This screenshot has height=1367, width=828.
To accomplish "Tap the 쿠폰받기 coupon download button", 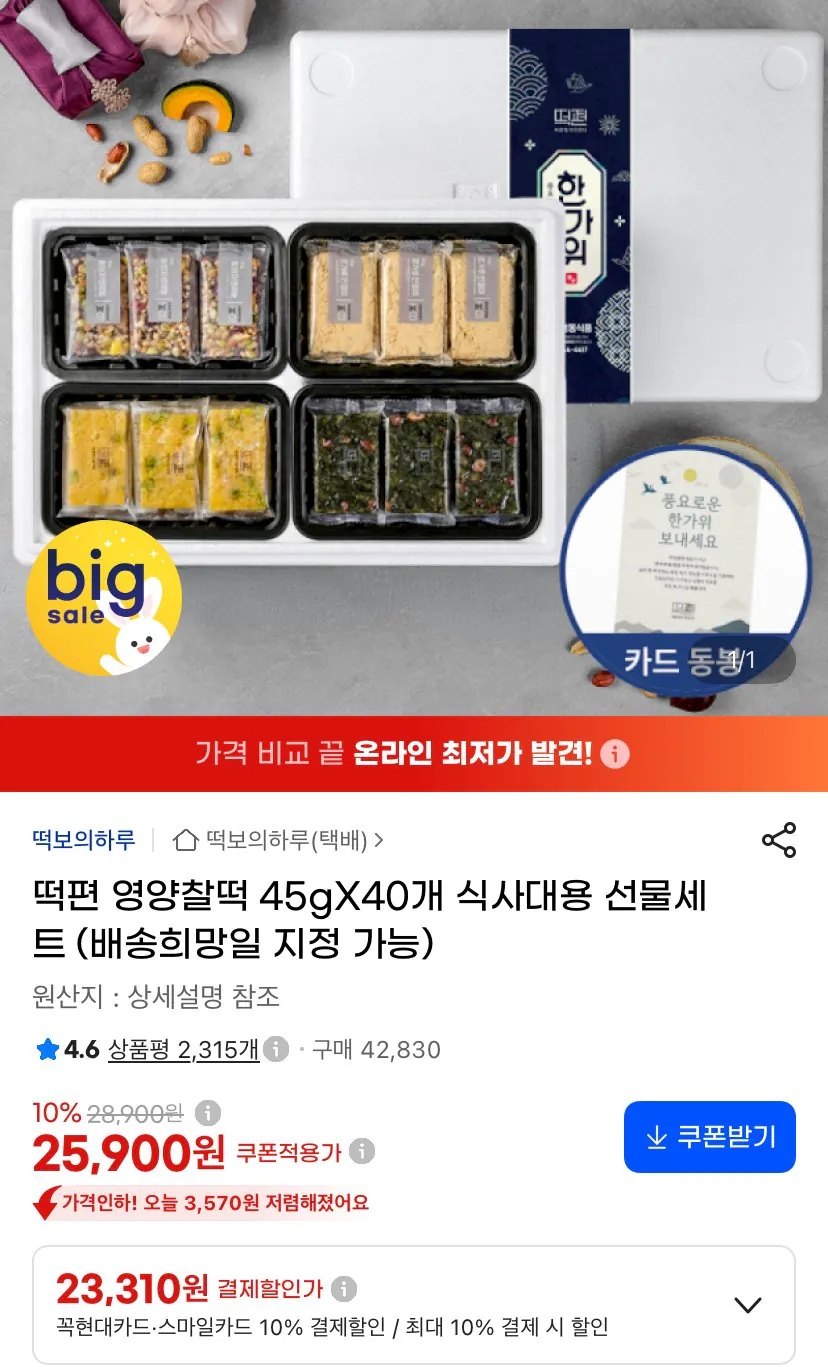I will point(710,1137).
